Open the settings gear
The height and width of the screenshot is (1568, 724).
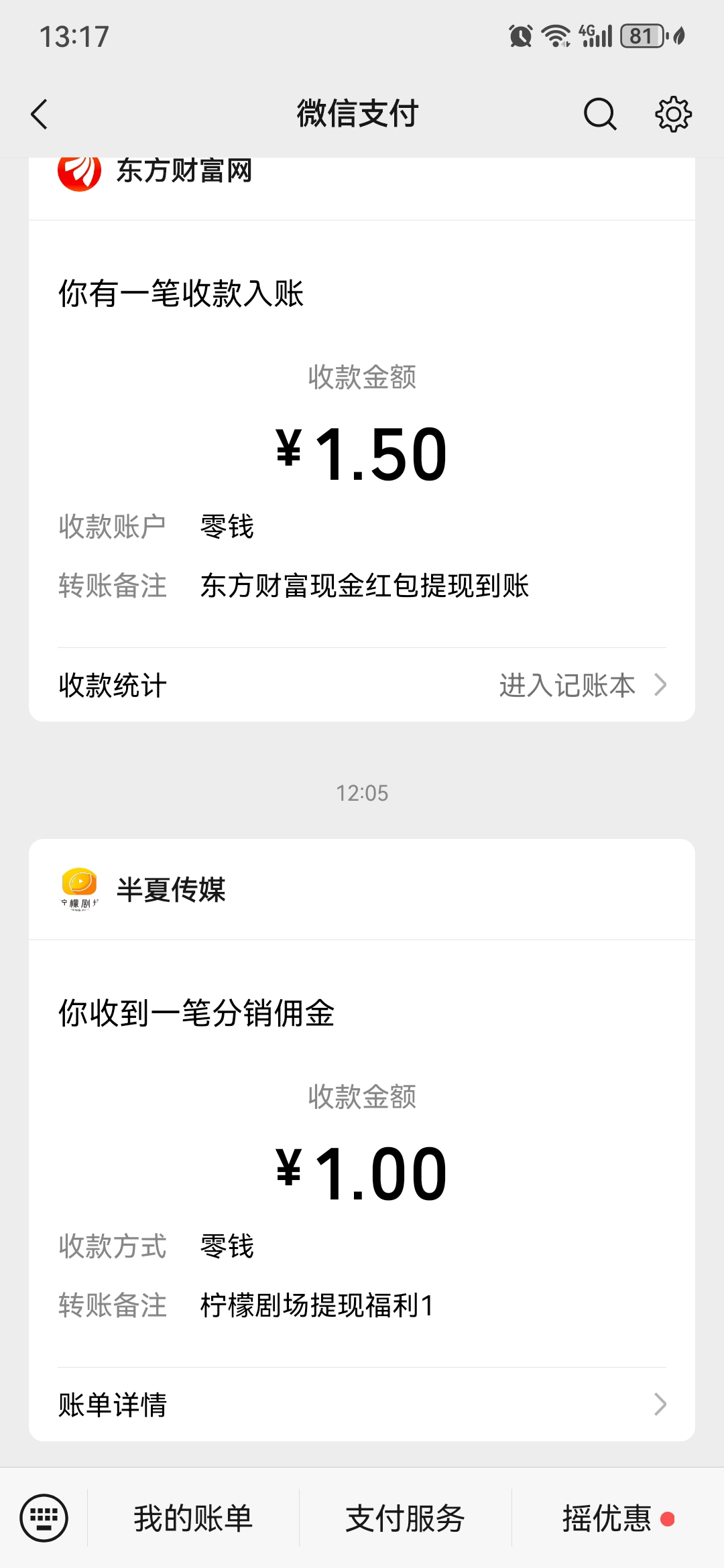coord(673,114)
